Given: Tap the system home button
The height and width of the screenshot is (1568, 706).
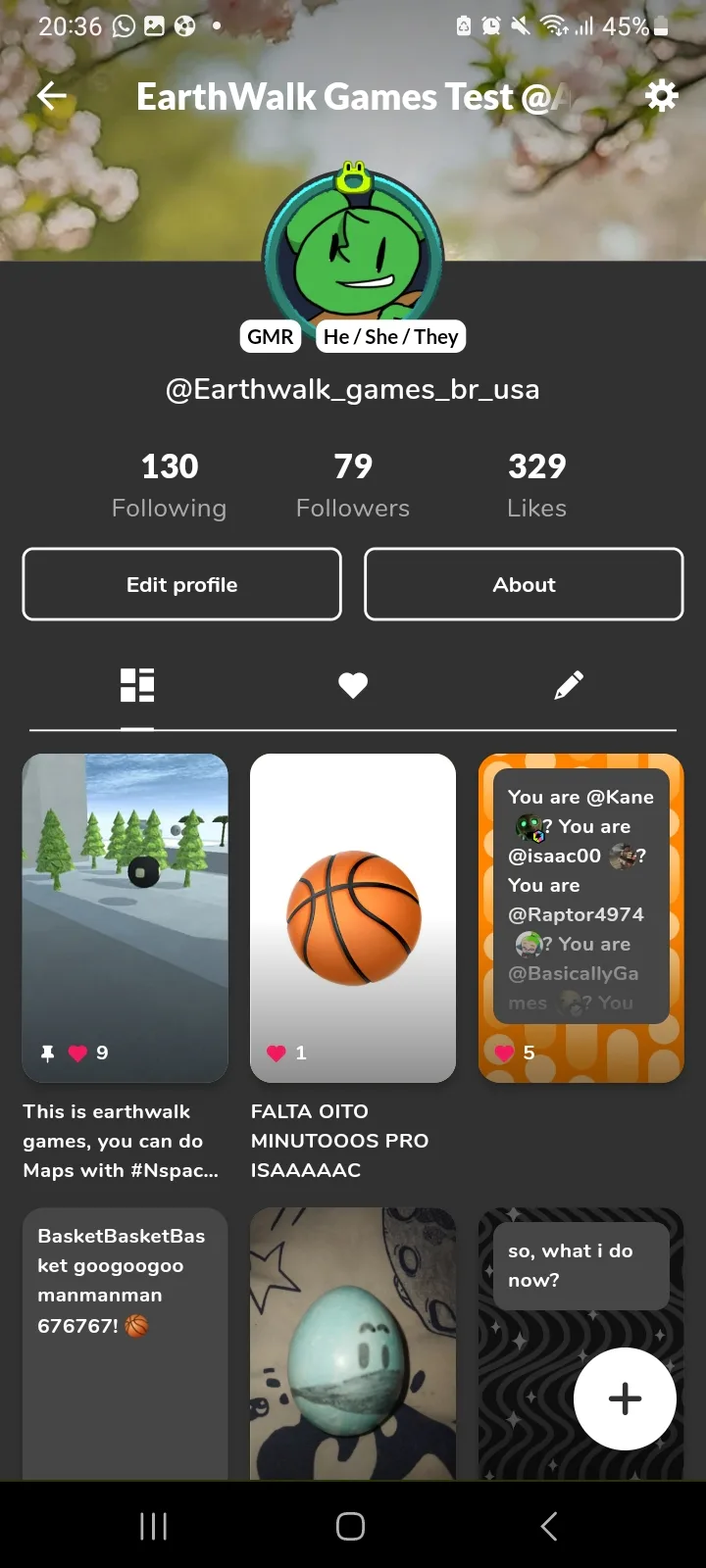Looking at the screenshot, I should pyautogui.click(x=351, y=1526).
